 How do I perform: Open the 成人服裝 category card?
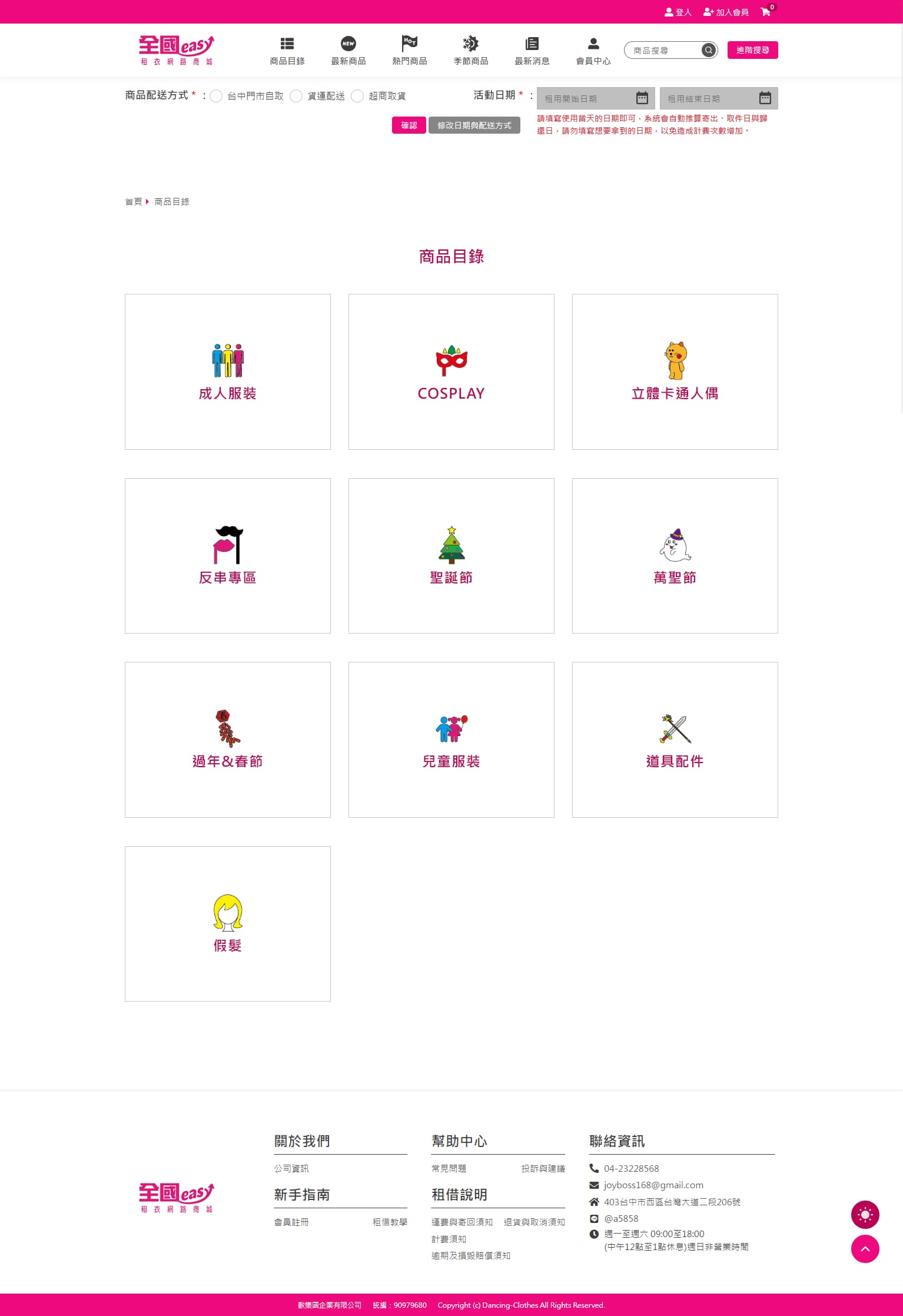[x=227, y=372]
